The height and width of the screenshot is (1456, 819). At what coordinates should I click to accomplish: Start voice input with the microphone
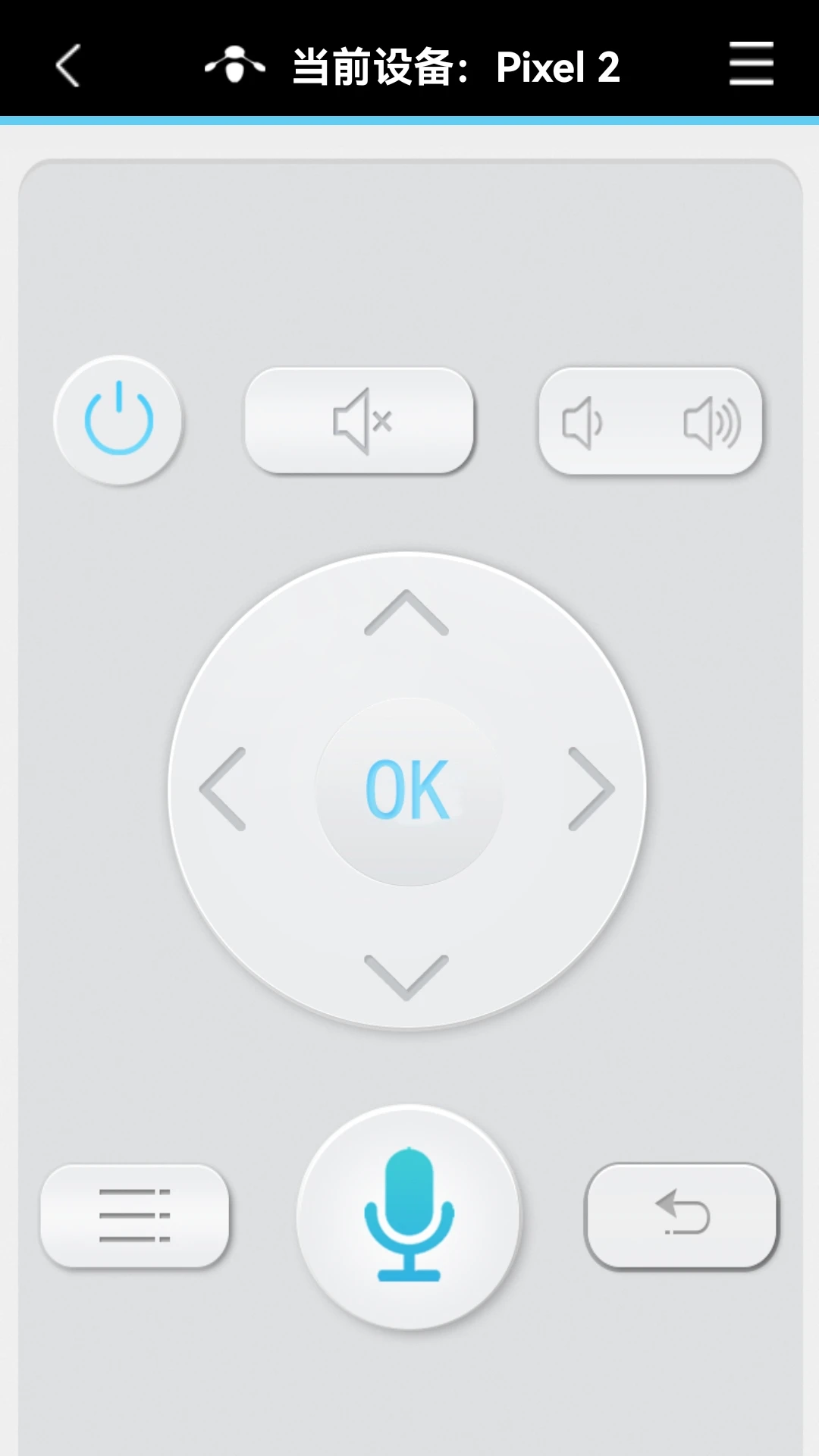pyautogui.click(x=409, y=1216)
